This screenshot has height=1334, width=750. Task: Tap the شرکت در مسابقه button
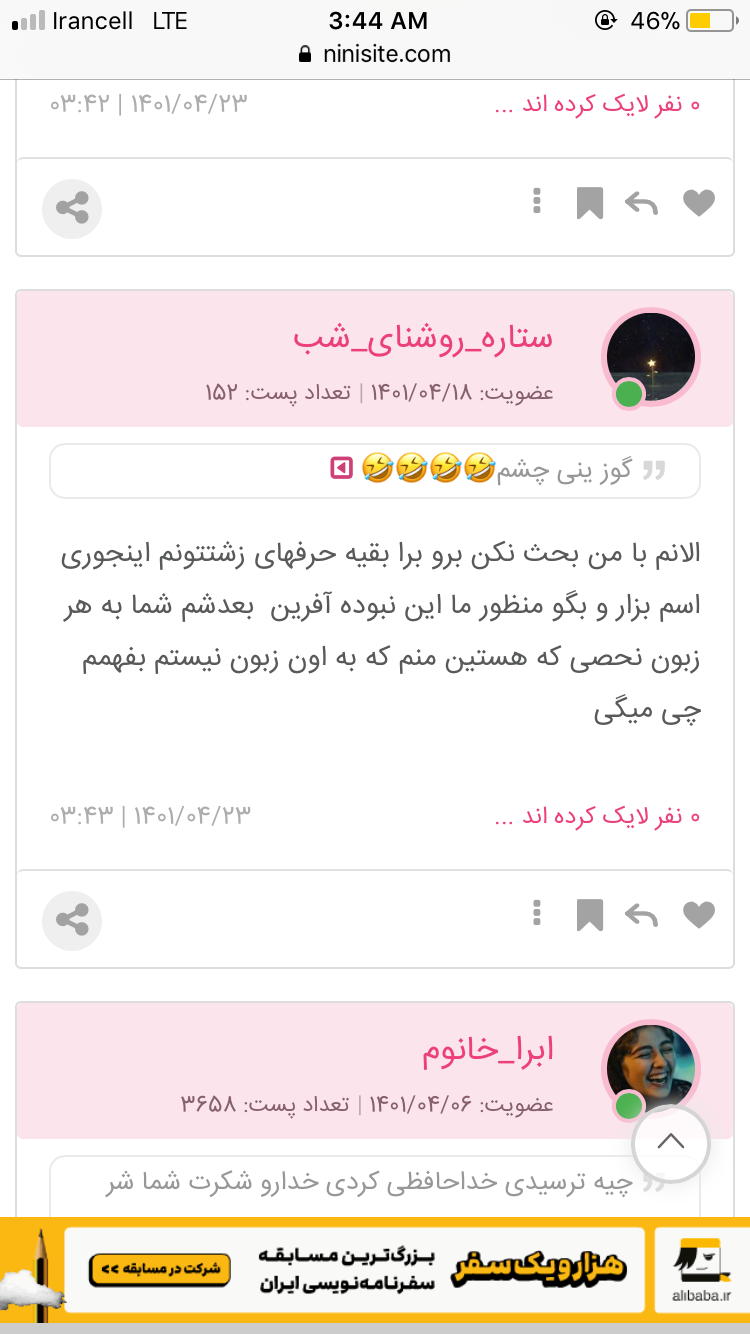(159, 1270)
